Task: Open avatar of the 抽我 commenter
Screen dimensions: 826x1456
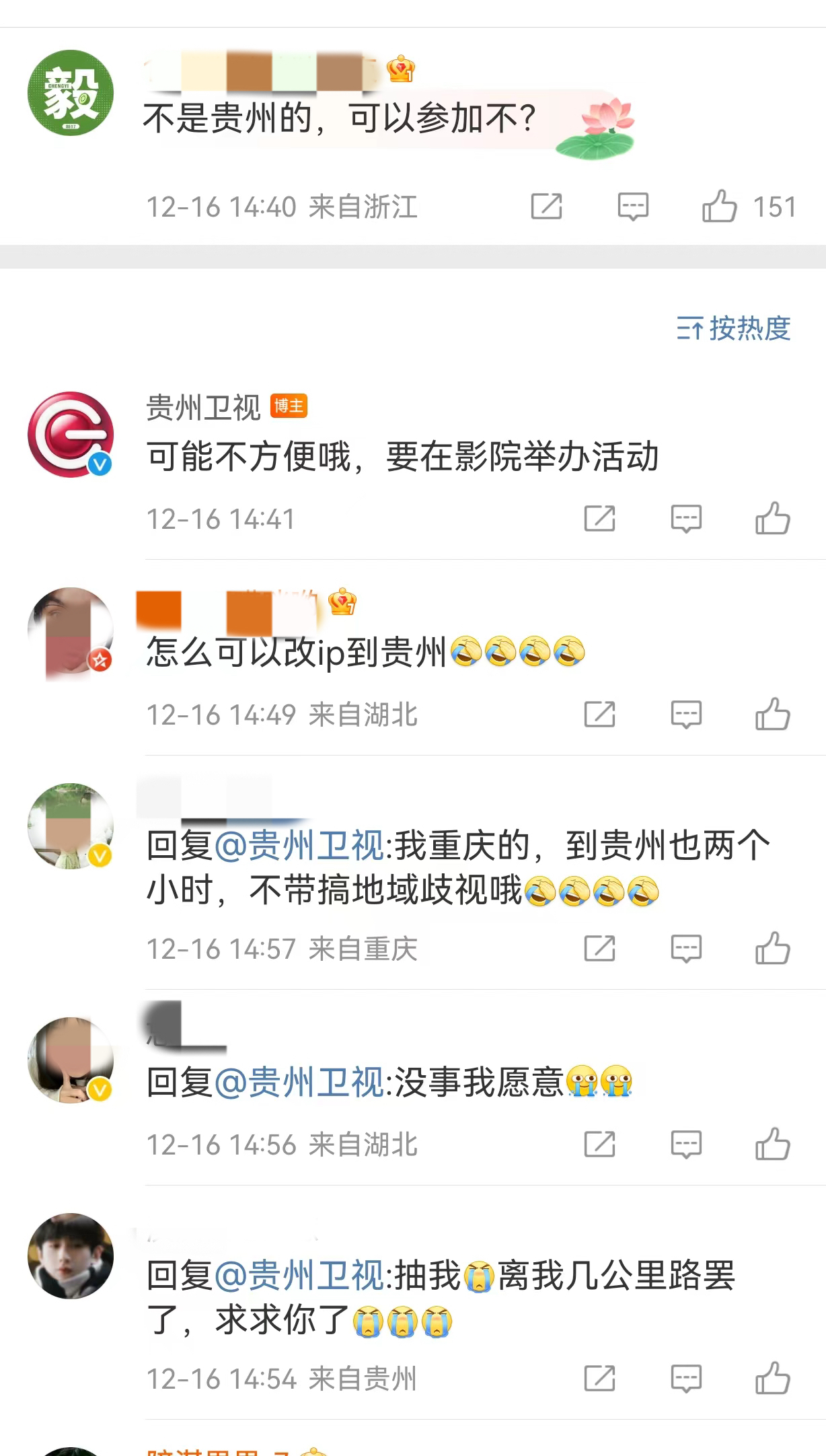Action: point(70,1255)
